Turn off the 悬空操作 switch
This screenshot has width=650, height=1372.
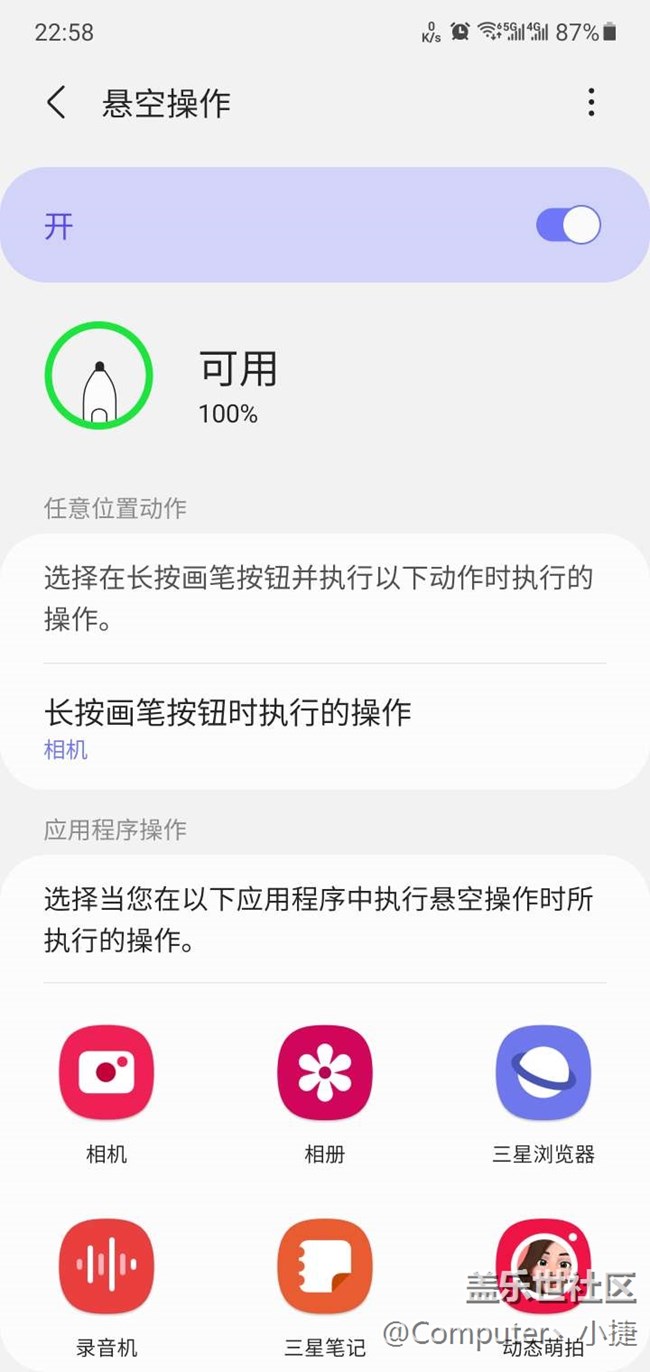[x=568, y=226]
